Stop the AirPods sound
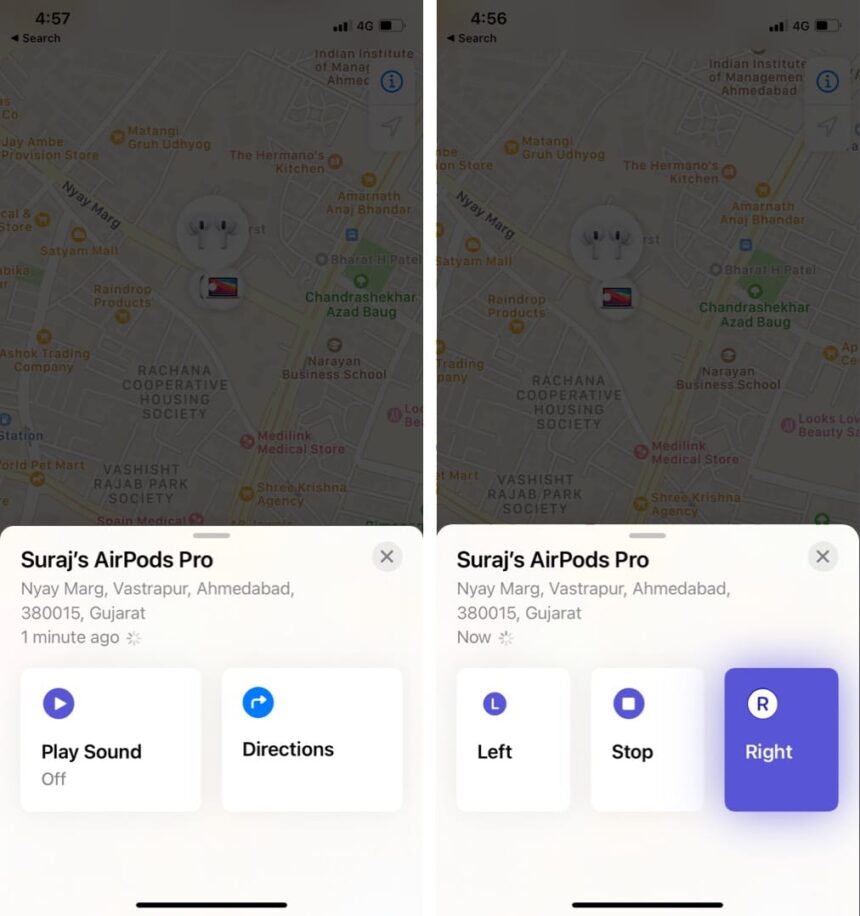 tap(646, 739)
